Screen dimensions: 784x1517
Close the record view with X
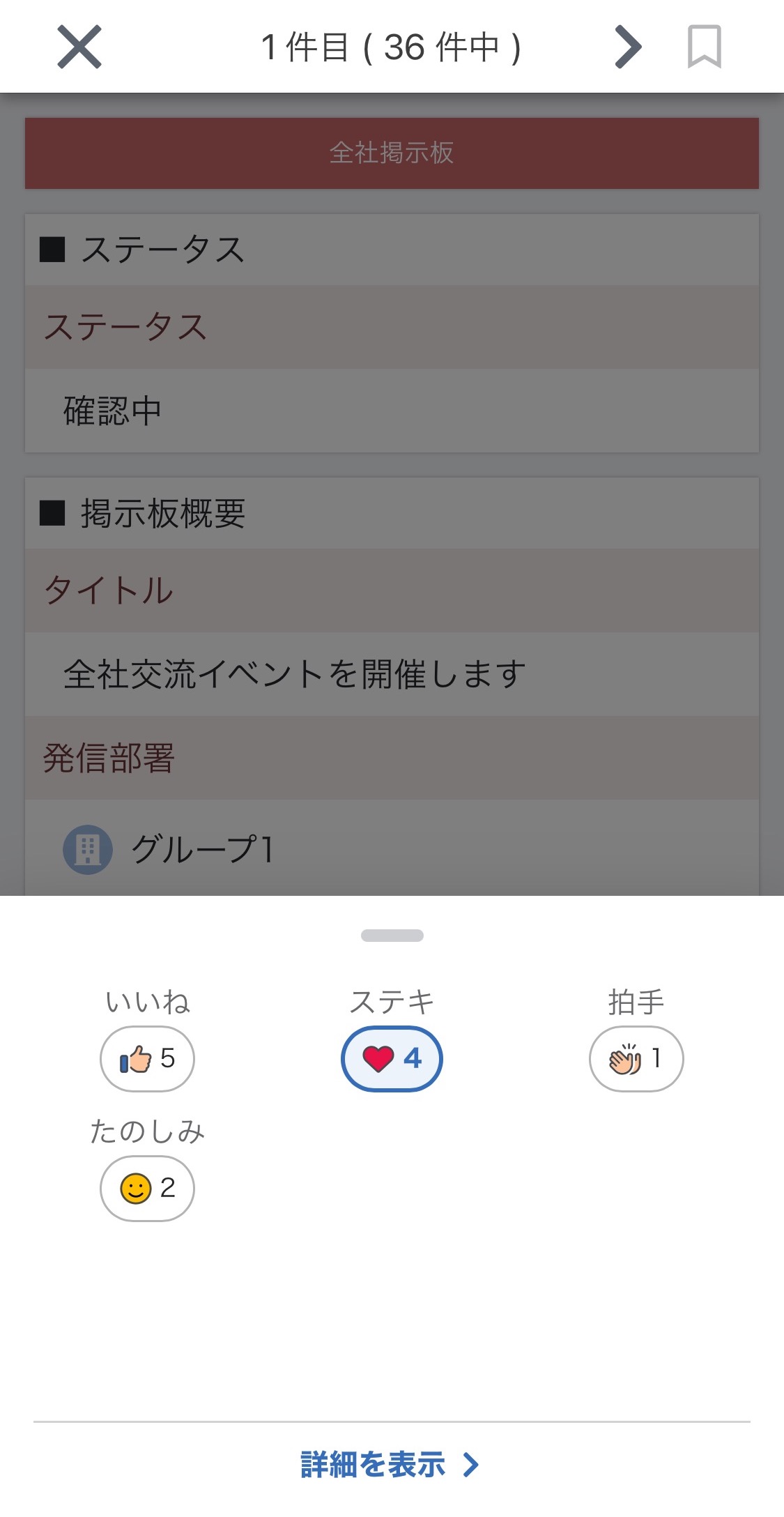click(x=79, y=47)
